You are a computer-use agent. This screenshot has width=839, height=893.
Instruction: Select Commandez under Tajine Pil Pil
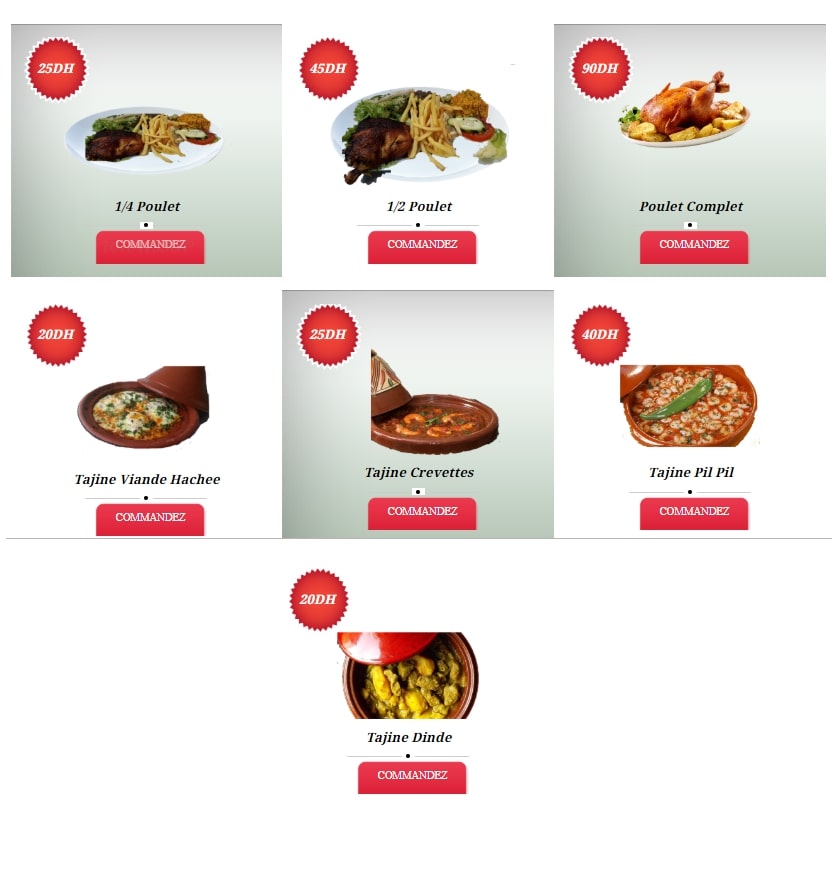pyautogui.click(x=694, y=514)
